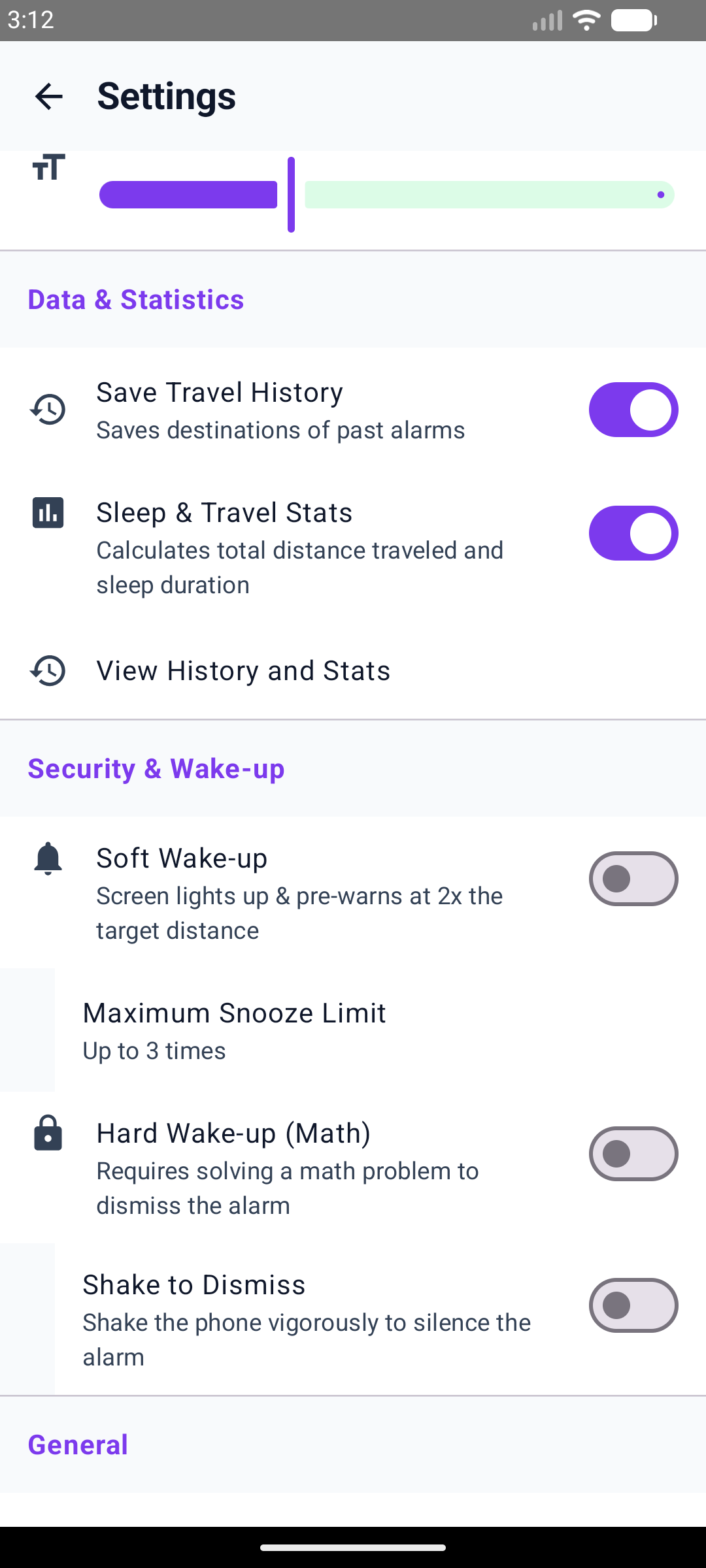Enable Soft Wake-up

(x=633, y=879)
